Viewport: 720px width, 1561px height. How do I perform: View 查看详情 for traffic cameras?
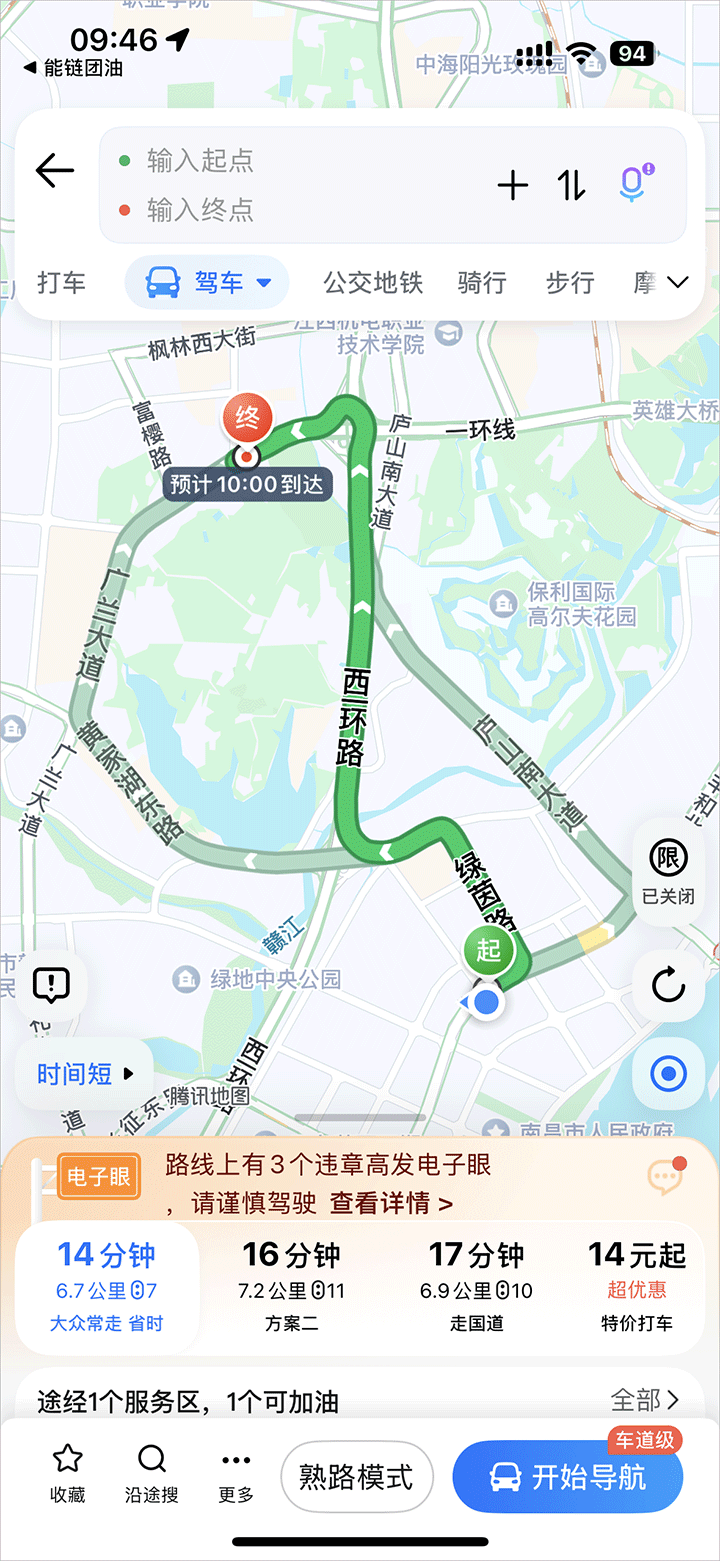point(391,1203)
